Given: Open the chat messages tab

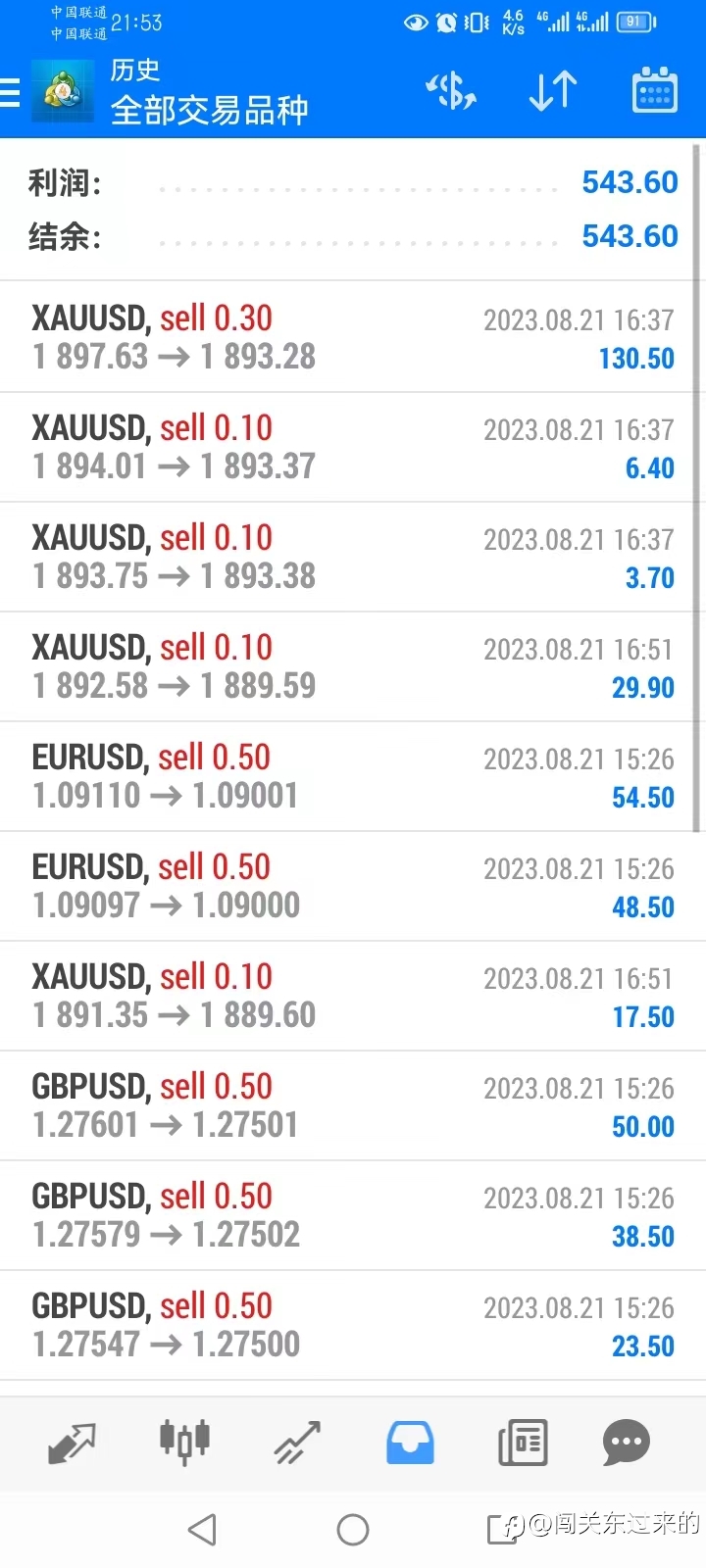Looking at the screenshot, I should (x=627, y=1443).
